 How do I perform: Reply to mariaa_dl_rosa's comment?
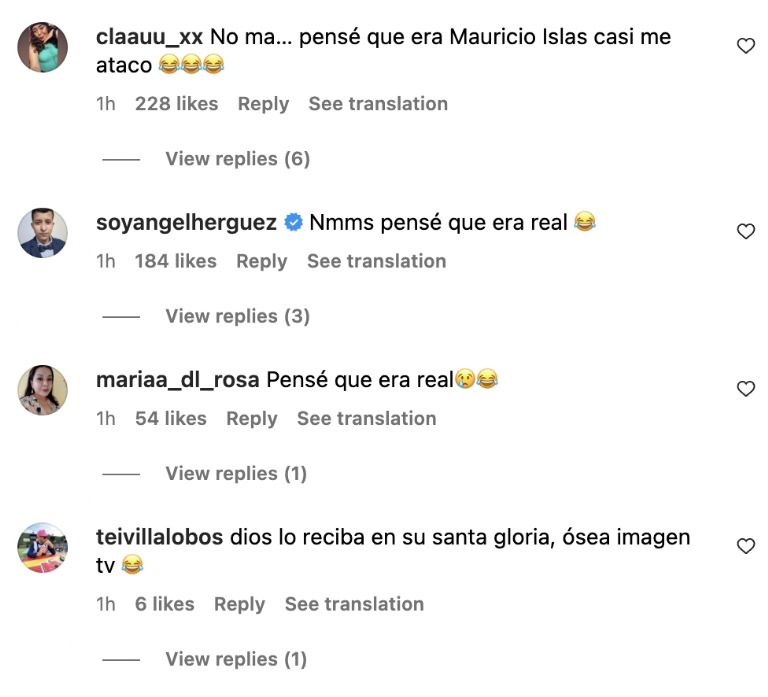click(251, 418)
